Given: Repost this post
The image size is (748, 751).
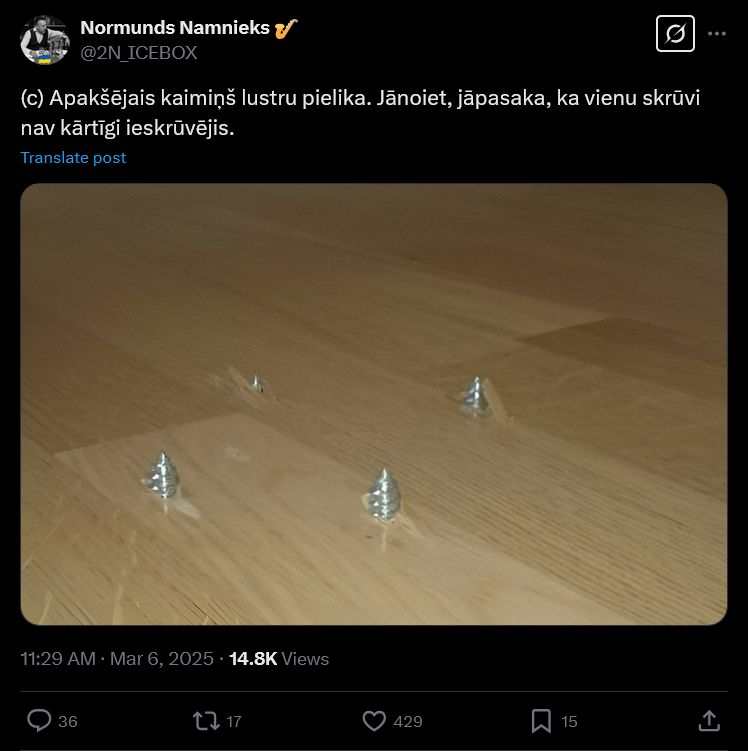Looking at the screenshot, I should coord(205,720).
